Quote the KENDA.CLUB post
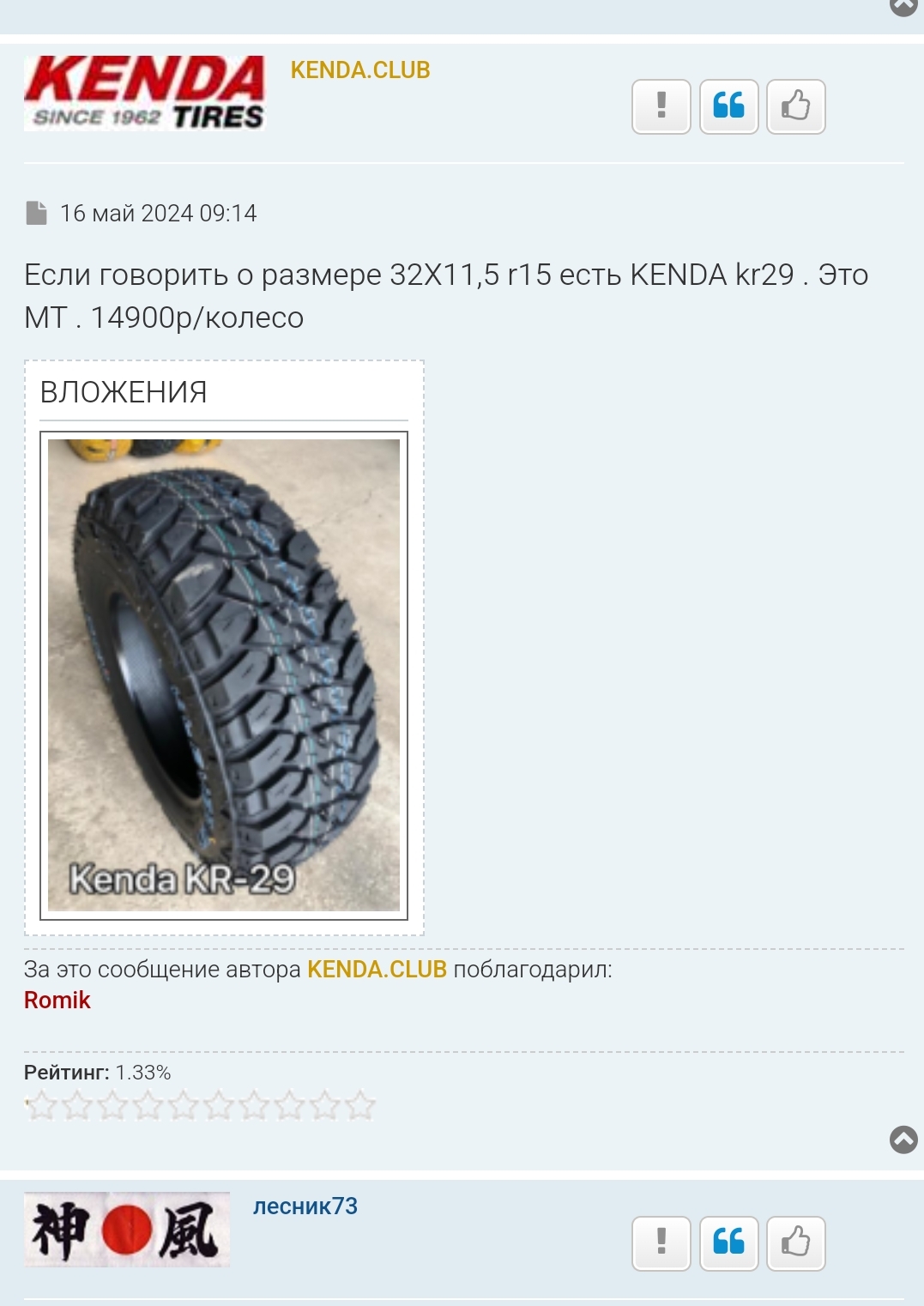Image resolution: width=924 pixels, height=1306 pixels. pos(728,106)
